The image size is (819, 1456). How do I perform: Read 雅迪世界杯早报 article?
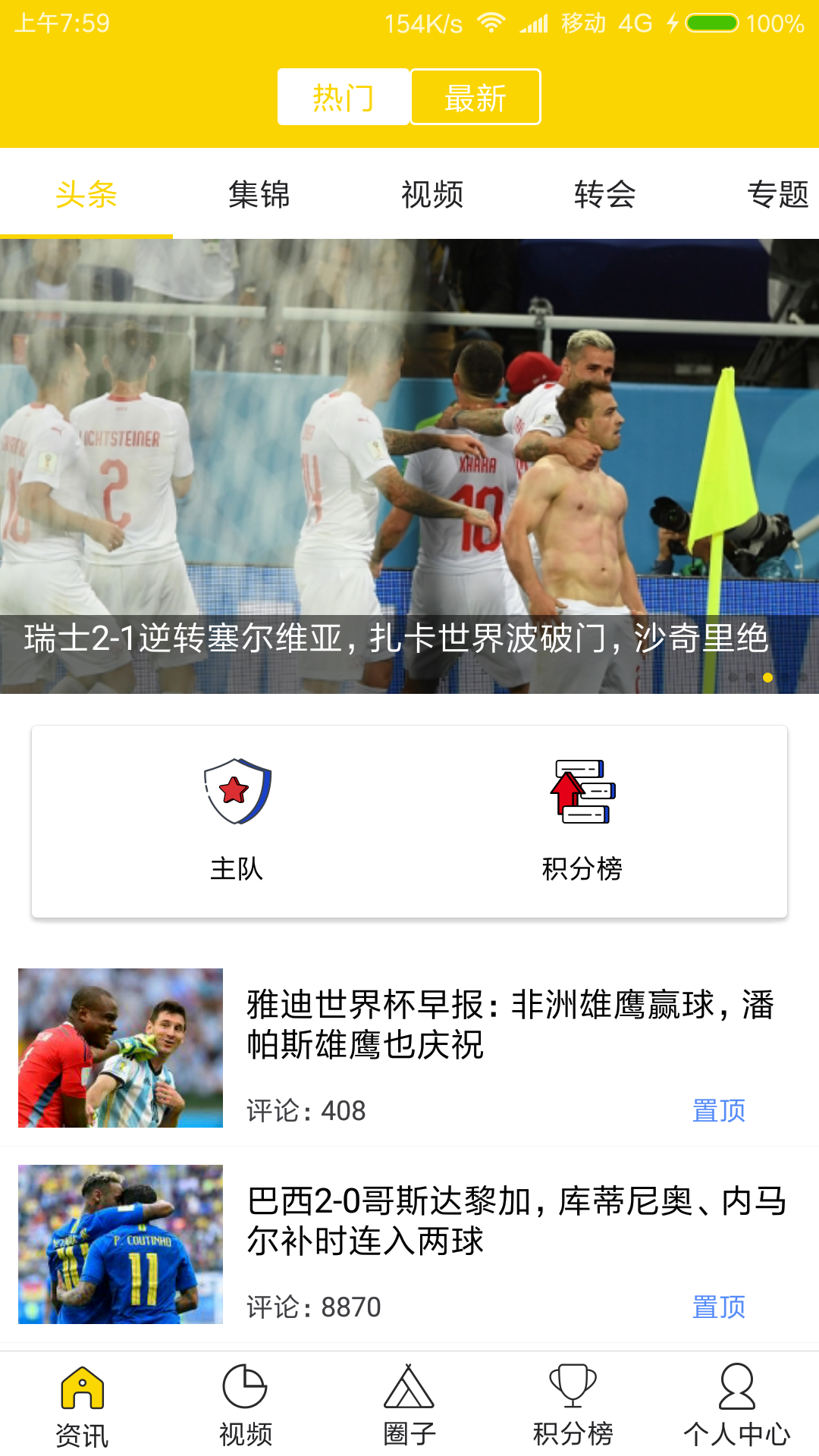click(x=508, y=1024)
